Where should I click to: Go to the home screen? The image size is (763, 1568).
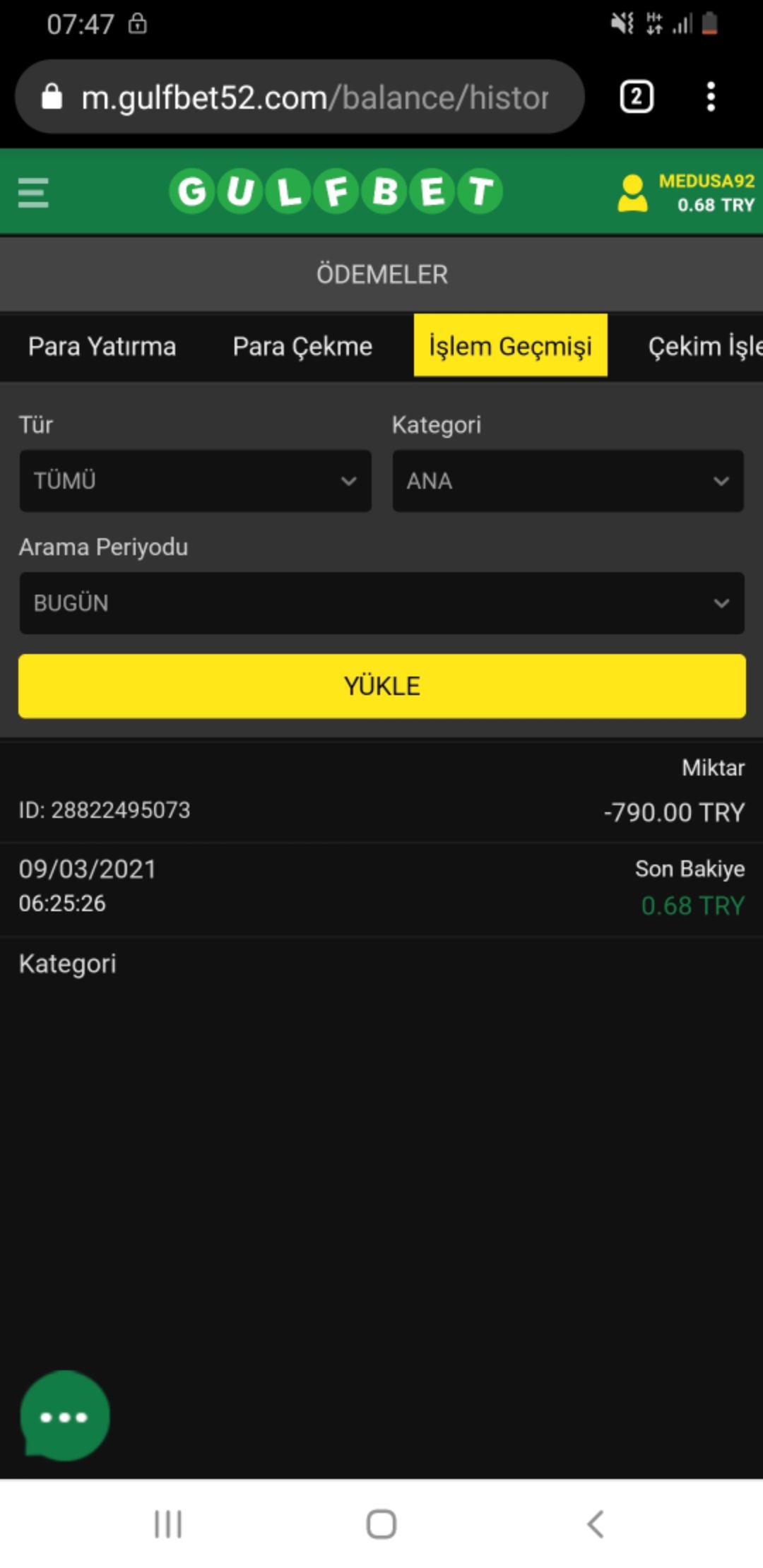[x=381, y=1524]
